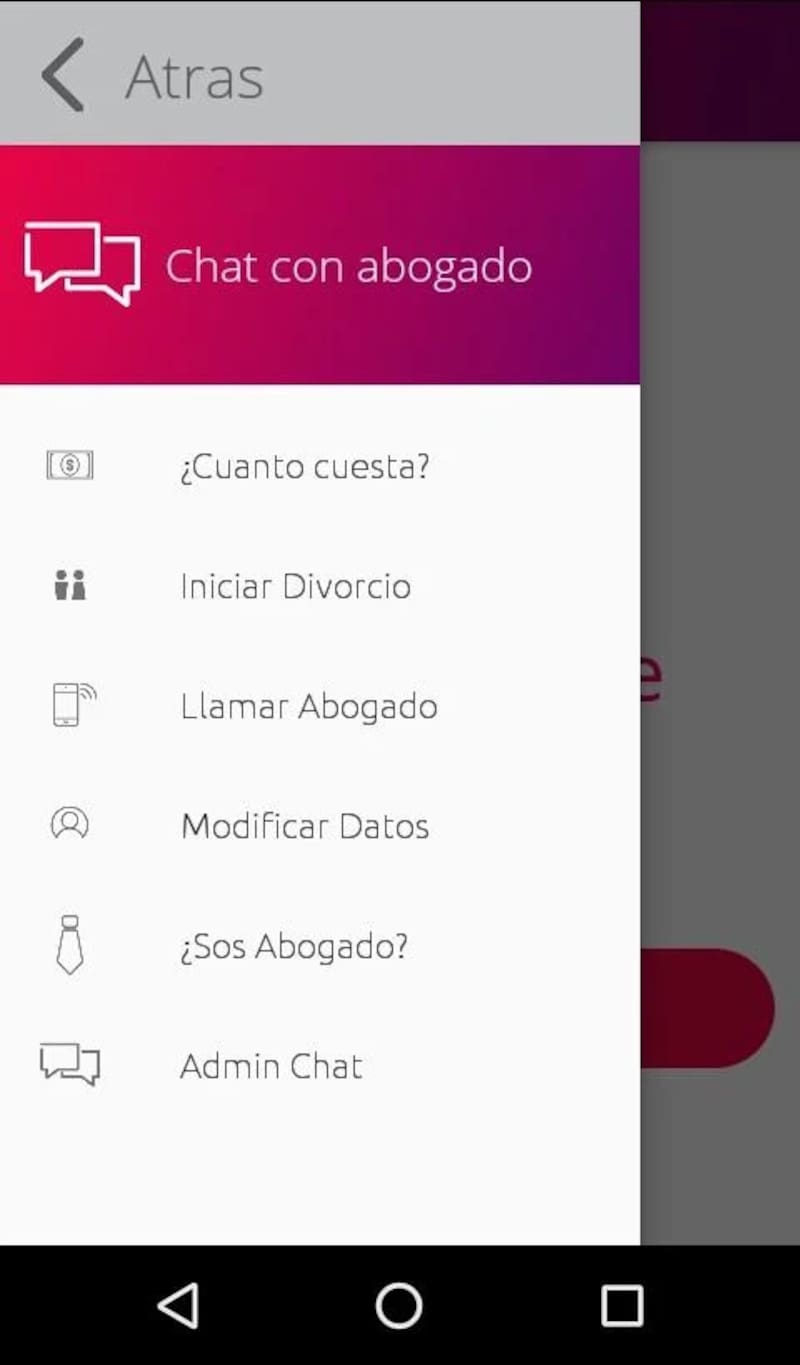Open Modificar Datos
The image size is (800, 1365).
[304, 826]
